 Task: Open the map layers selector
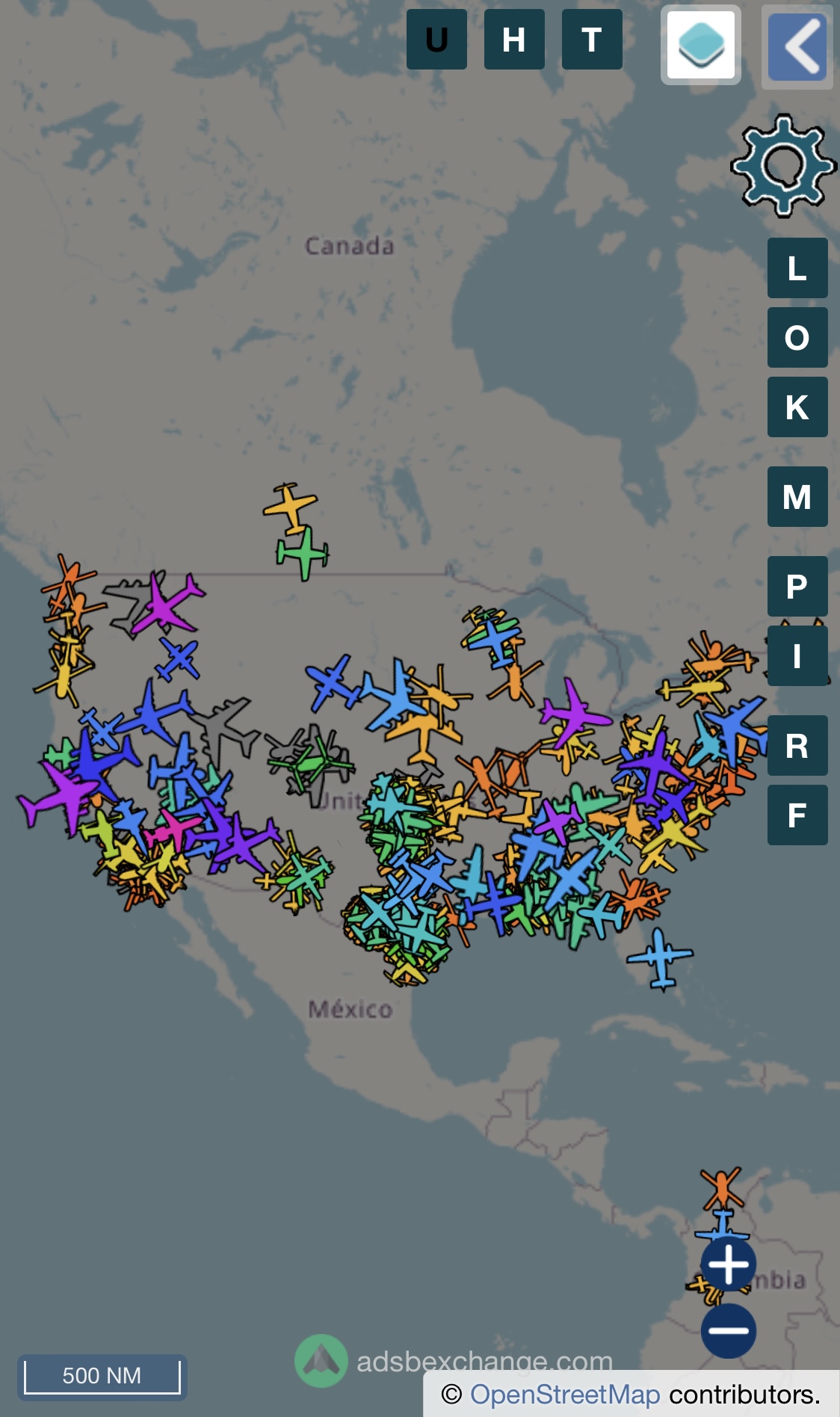[x=701, y=45]
